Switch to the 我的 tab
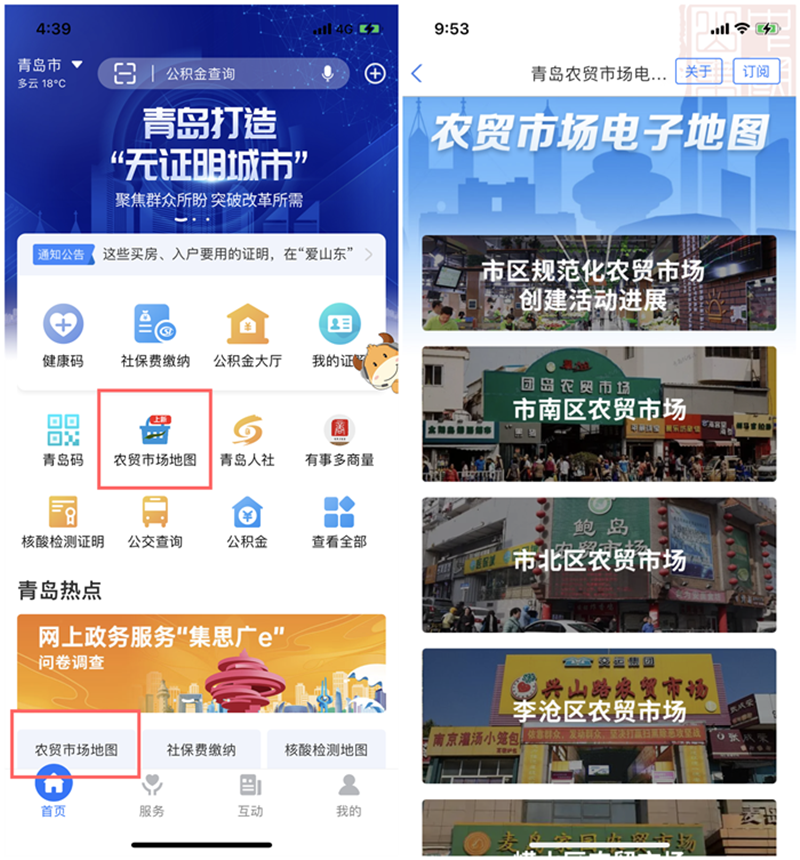This screenshot has height=860, width=800. (x=348, y=795)
